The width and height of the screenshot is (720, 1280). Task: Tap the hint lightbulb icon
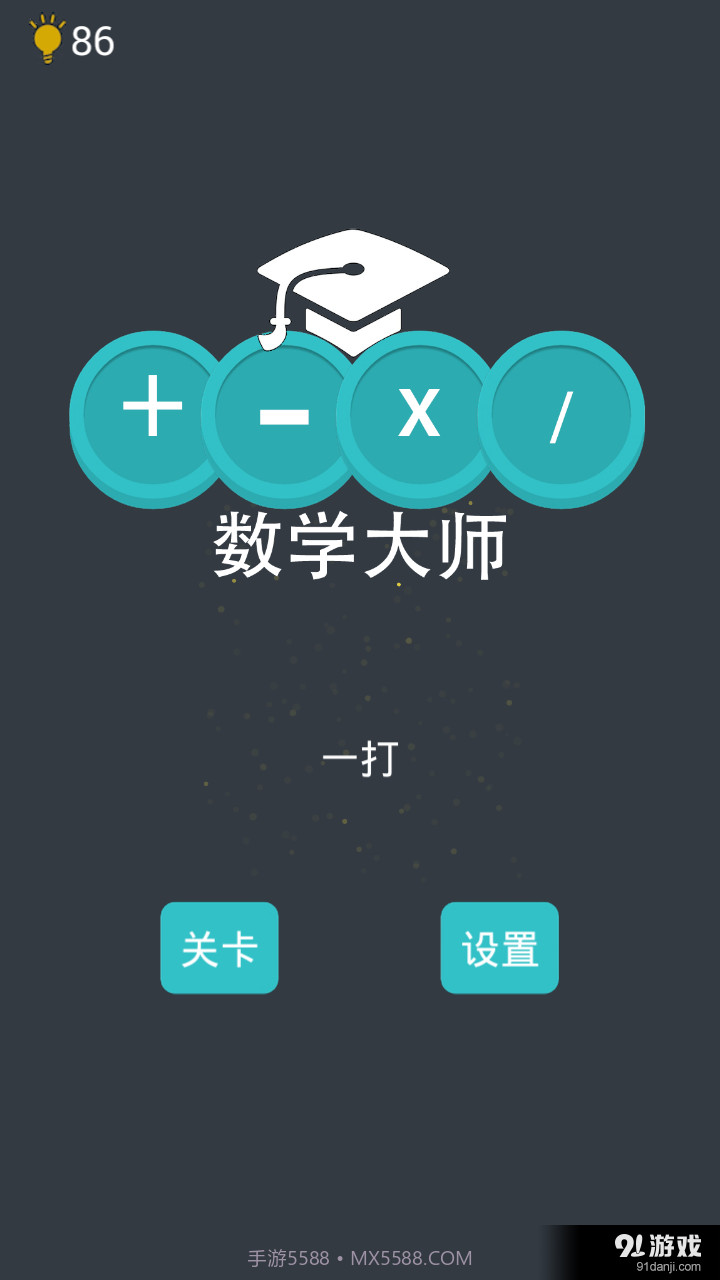(47, 39)
